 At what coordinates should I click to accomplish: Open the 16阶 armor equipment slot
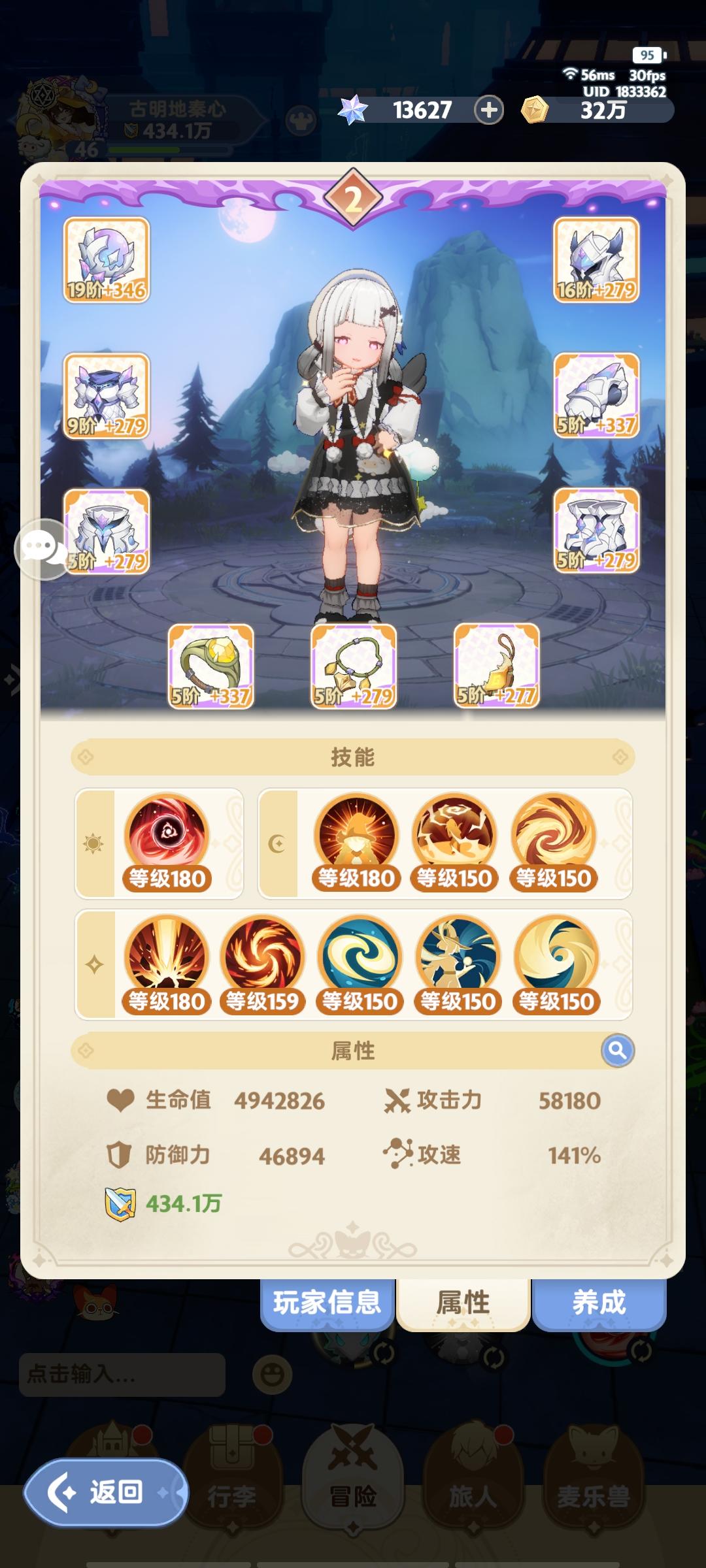597,260
